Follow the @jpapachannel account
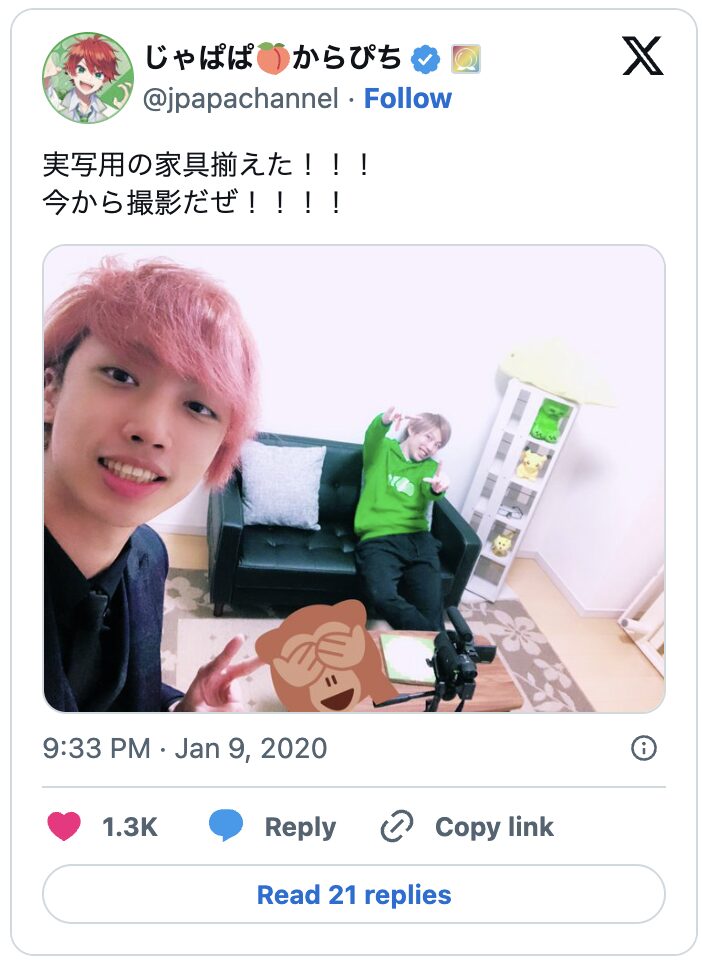 (x=407, y=98)
